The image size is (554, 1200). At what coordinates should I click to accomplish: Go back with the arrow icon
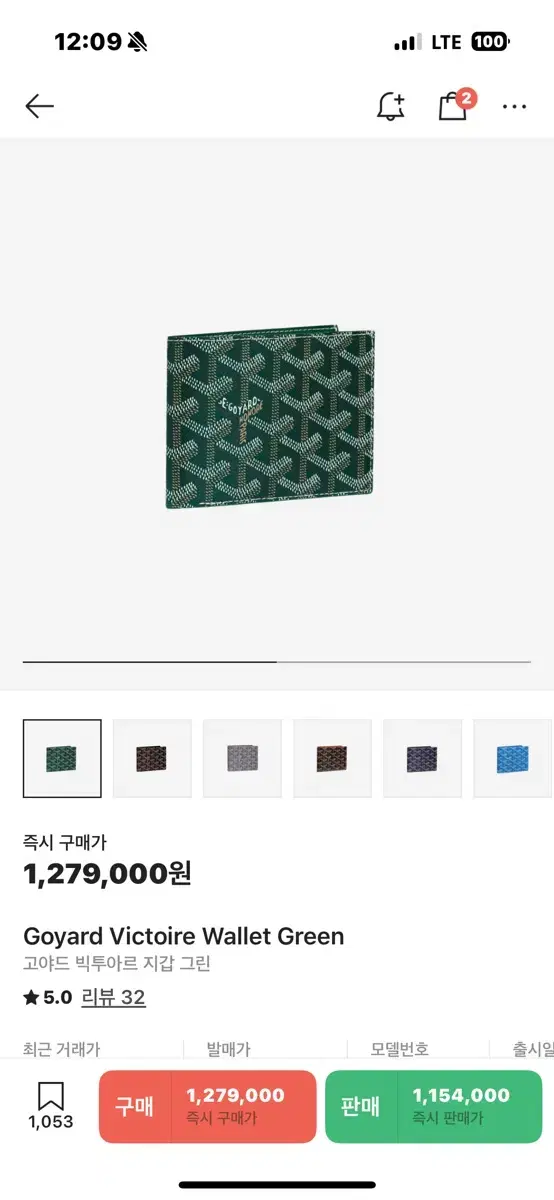tap(39, 106)
